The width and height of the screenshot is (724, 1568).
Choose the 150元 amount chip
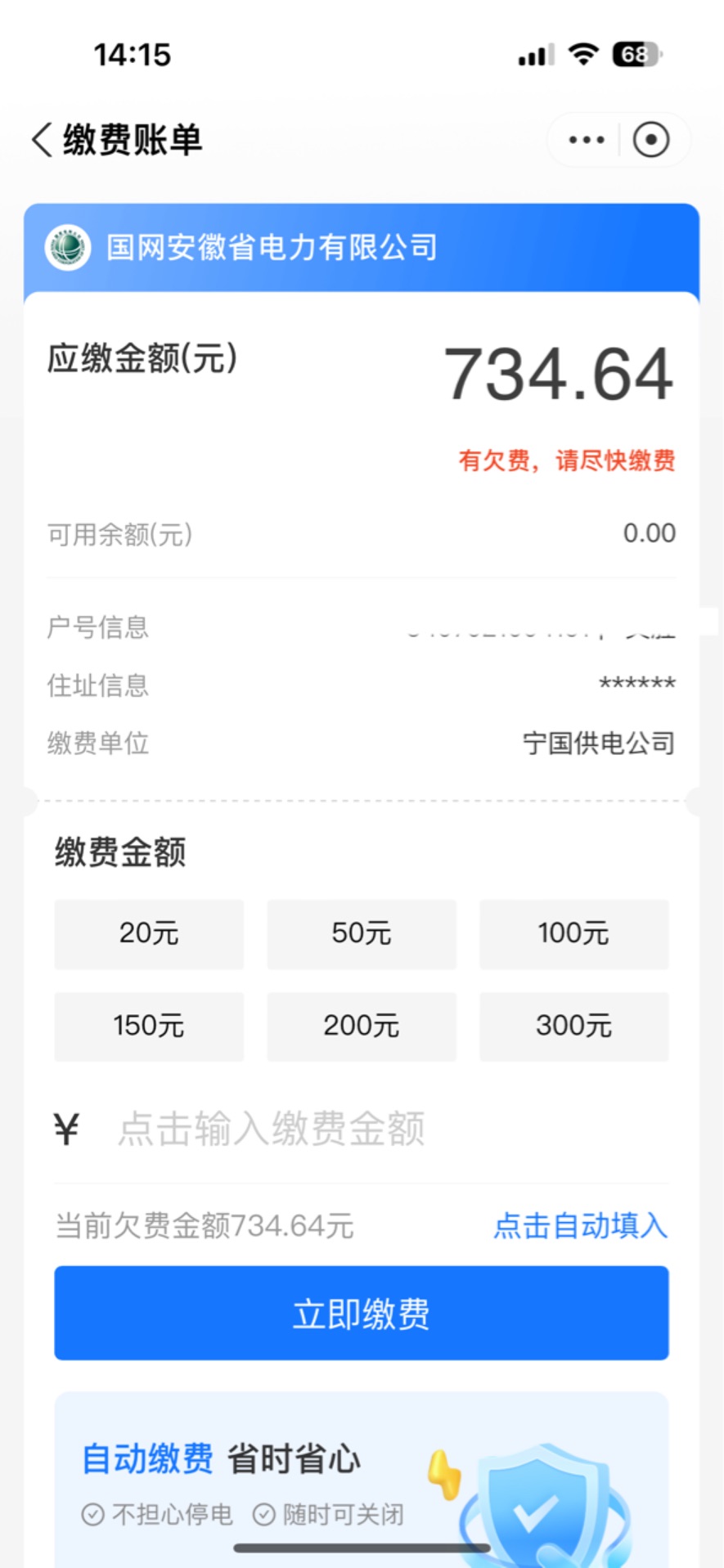[149, 1027]
